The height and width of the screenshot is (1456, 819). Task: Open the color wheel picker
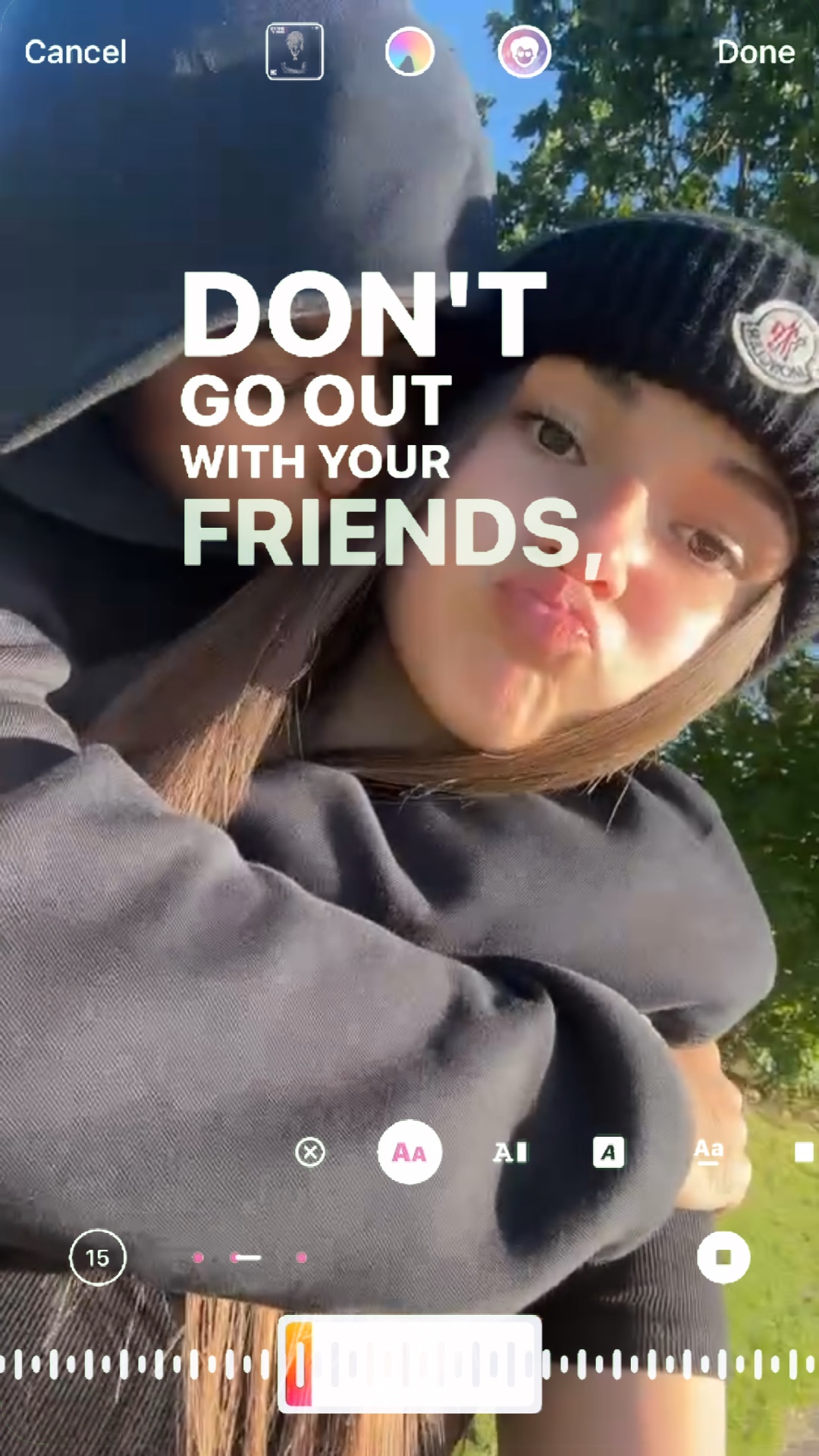tap(409, 52)
